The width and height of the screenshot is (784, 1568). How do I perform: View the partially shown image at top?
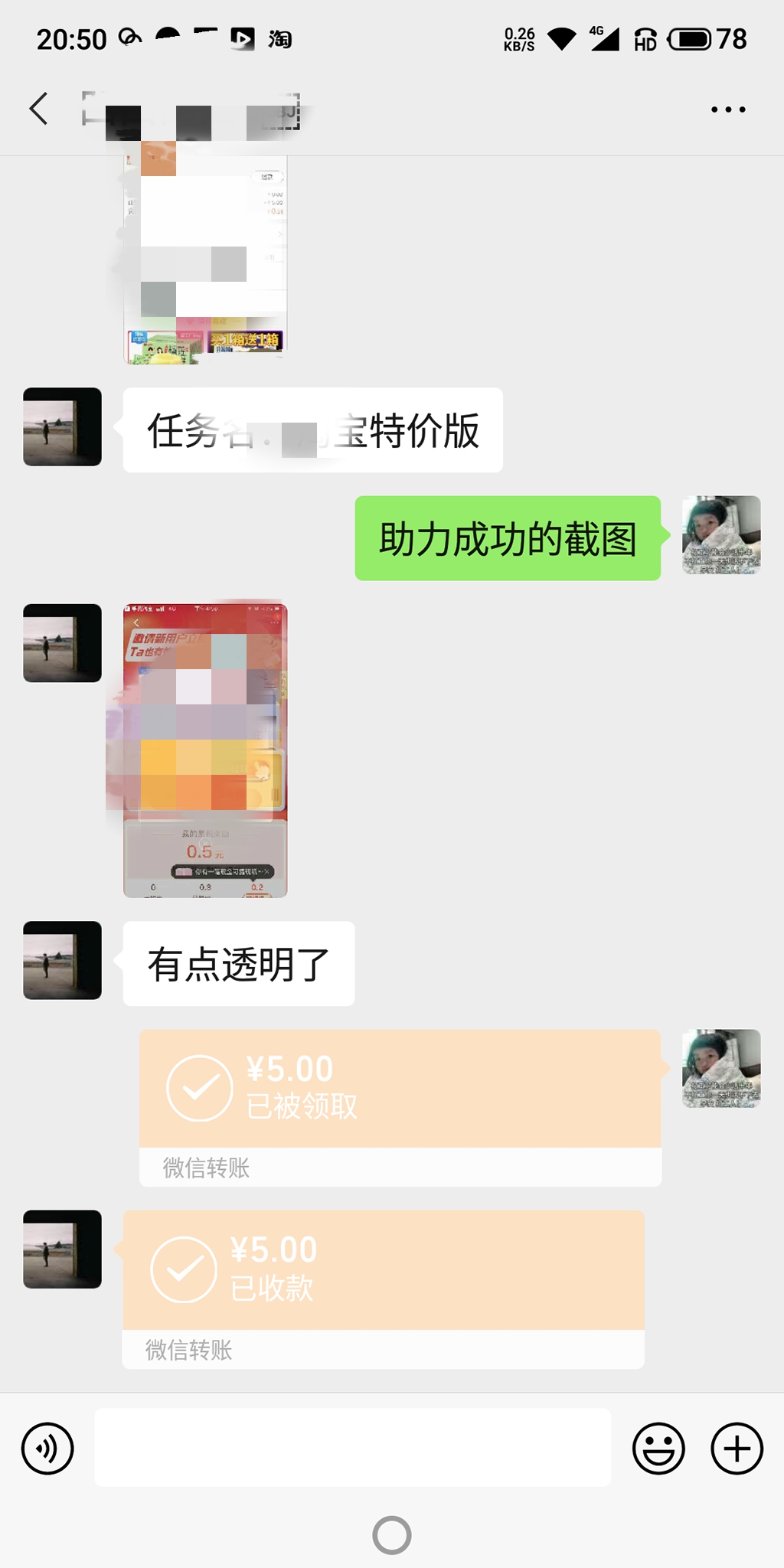tap(205, 260)
